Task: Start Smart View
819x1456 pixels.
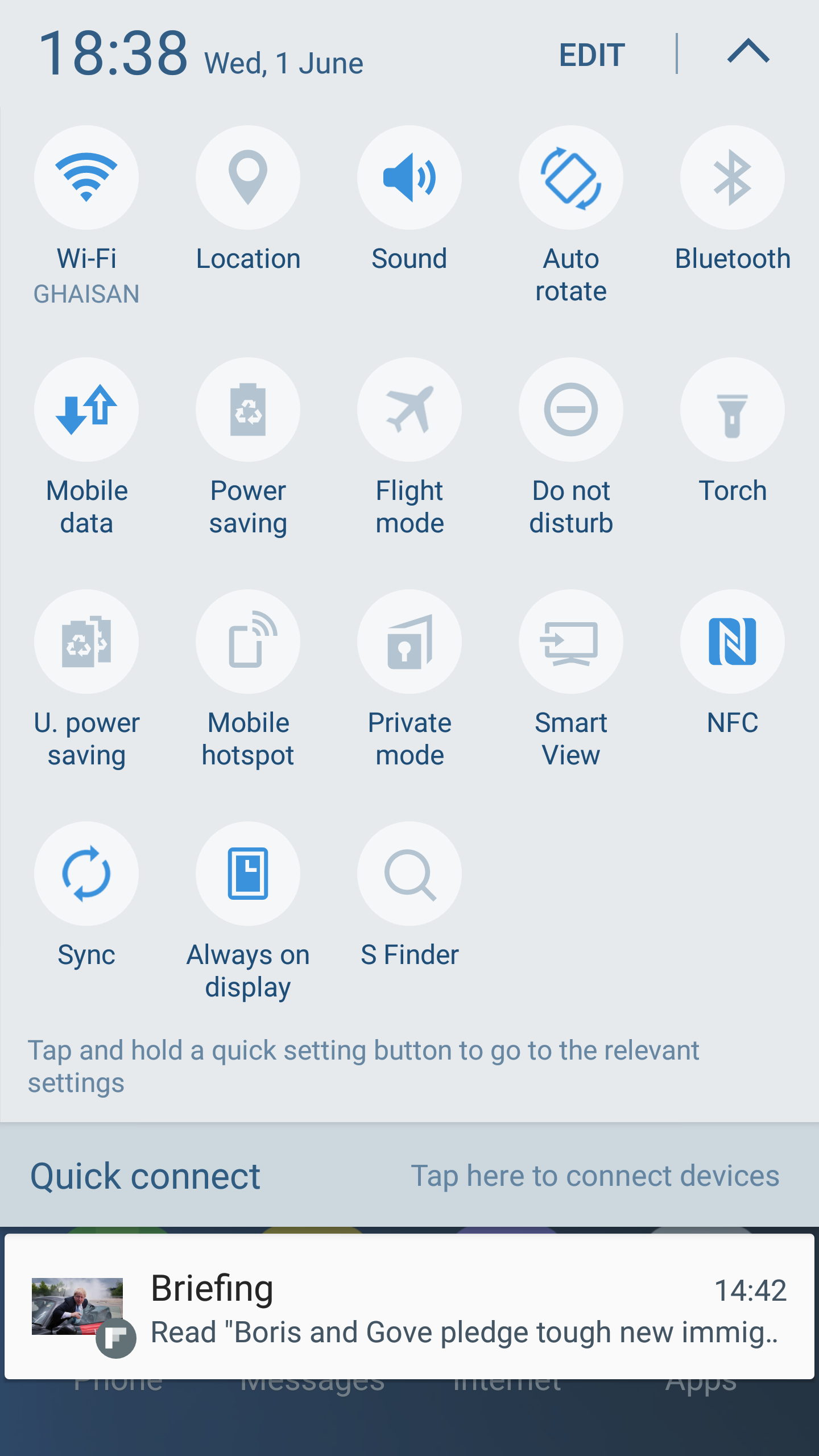Action: tap(571, 642)
